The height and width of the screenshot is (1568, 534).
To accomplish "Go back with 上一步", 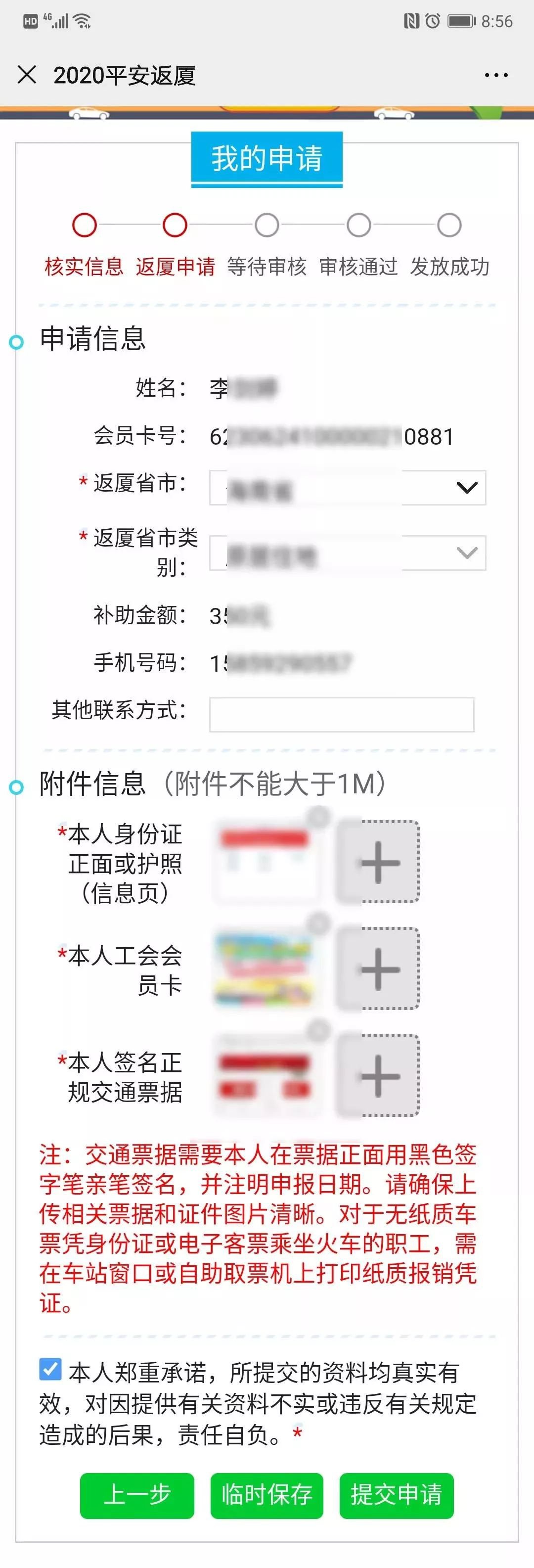I will [137, 1495].
